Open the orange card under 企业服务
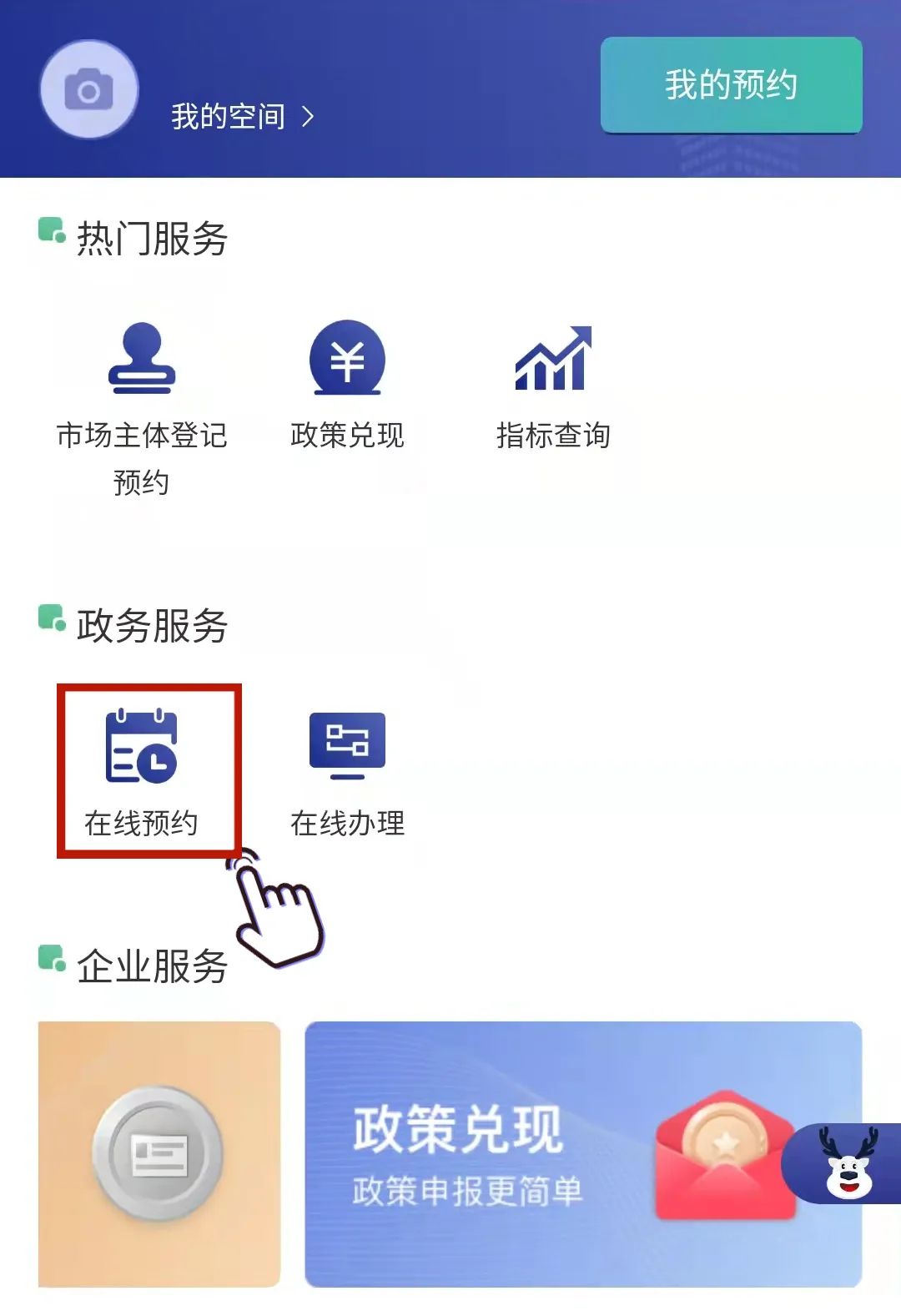Screen dimensions: 901x1316 (159, 1153)
